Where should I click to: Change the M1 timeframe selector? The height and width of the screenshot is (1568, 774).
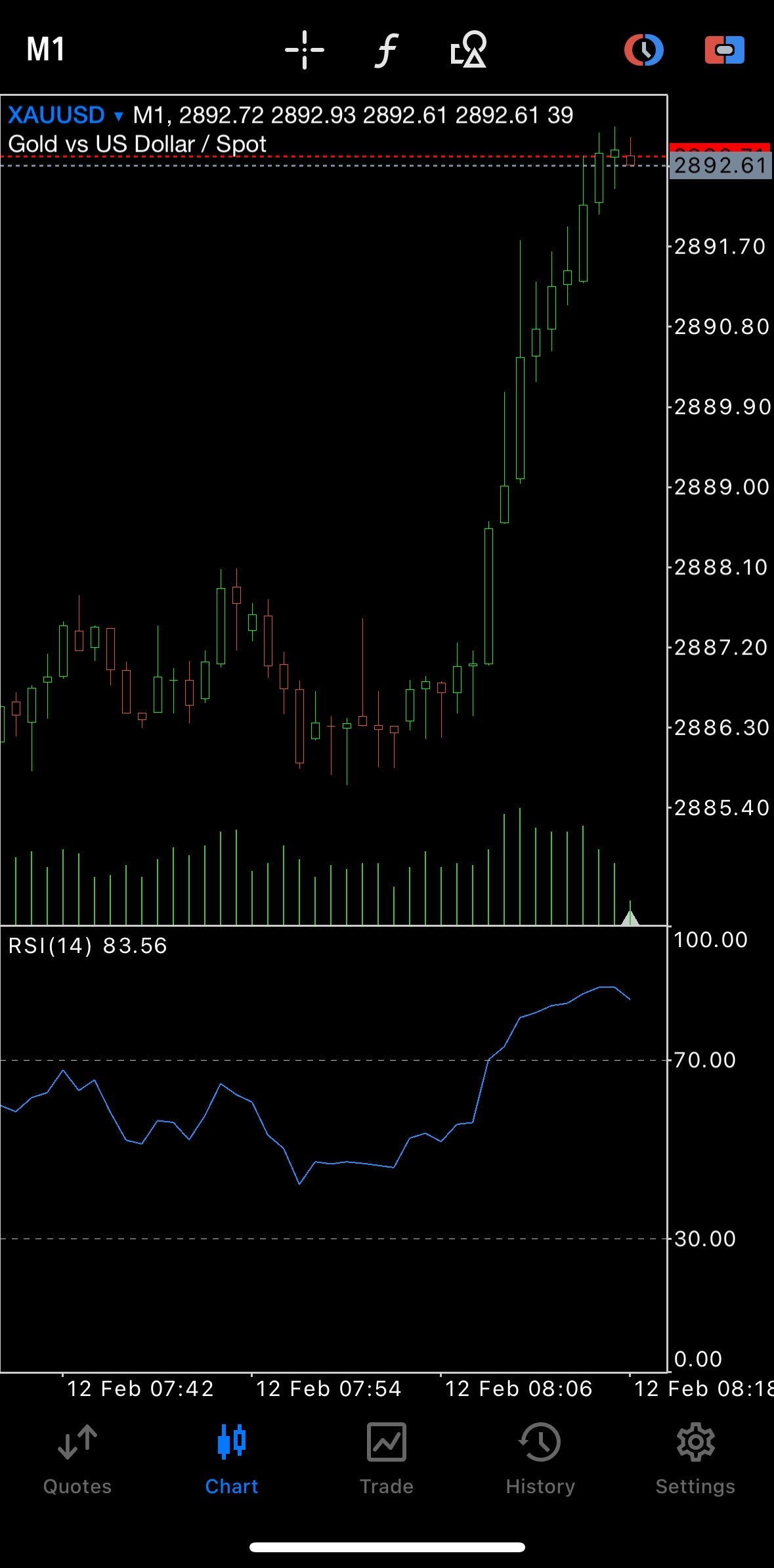click(x=45, y=49)
